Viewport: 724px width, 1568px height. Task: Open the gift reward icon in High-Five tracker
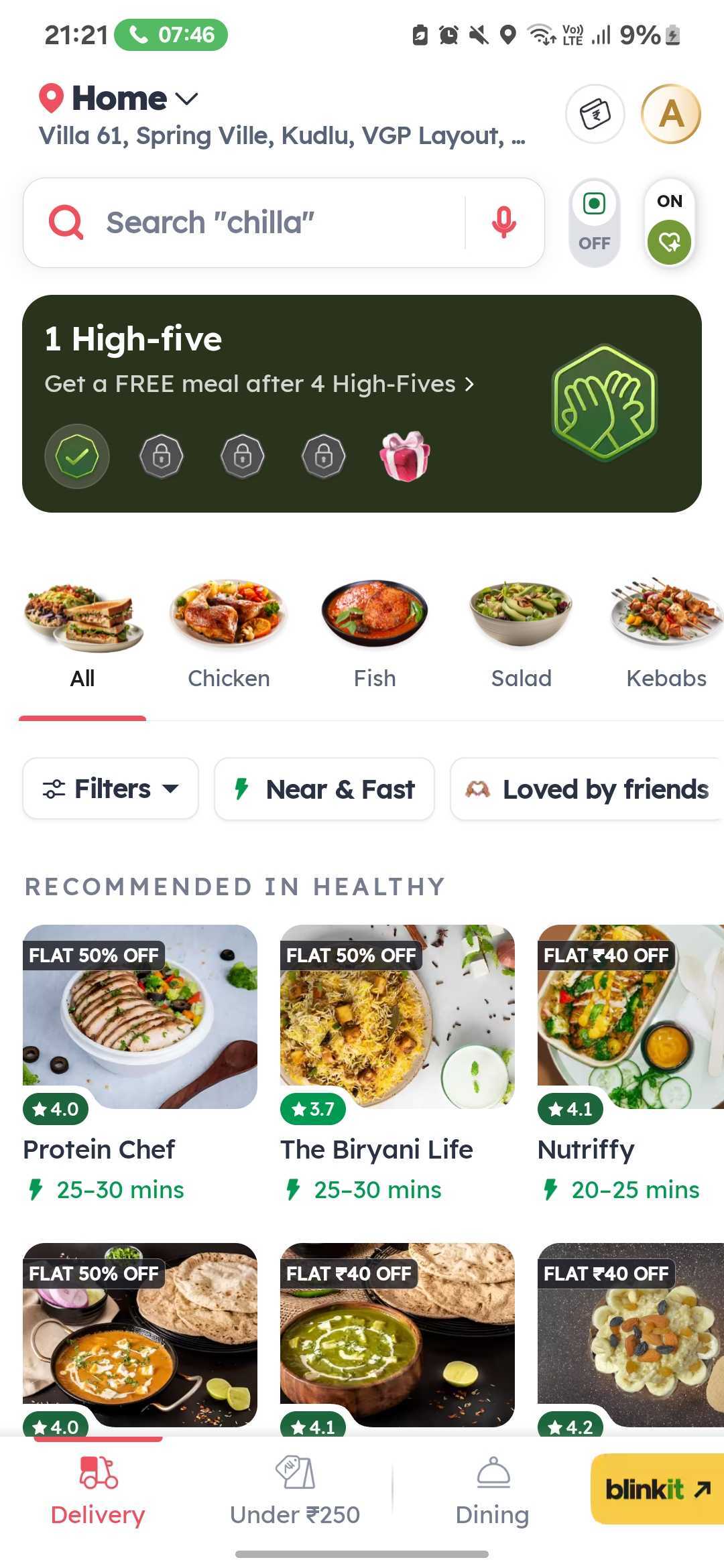pyautogui.click(x=406, y=456)
